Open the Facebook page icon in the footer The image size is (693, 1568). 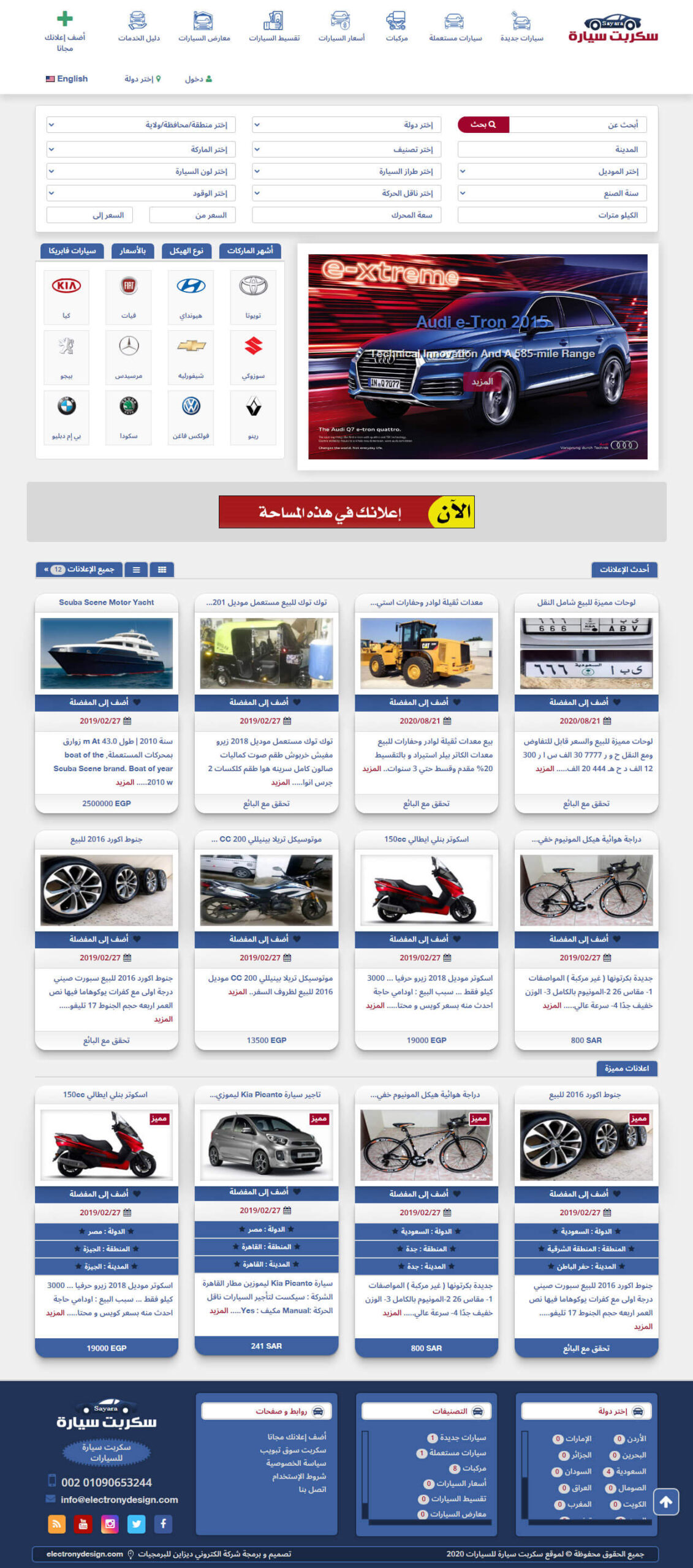coord(163,1523)
